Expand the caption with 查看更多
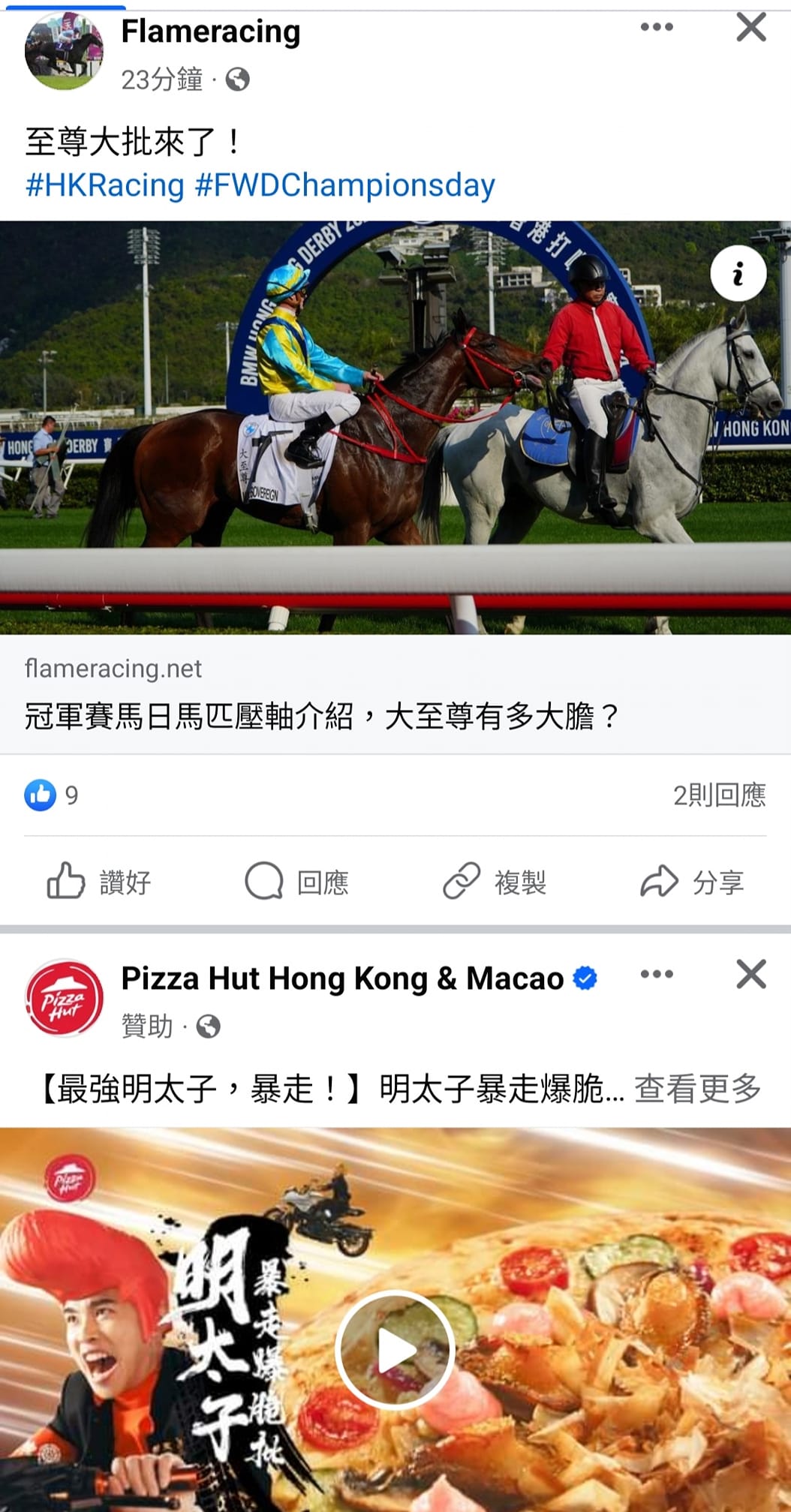 (x=698, y=1089)
